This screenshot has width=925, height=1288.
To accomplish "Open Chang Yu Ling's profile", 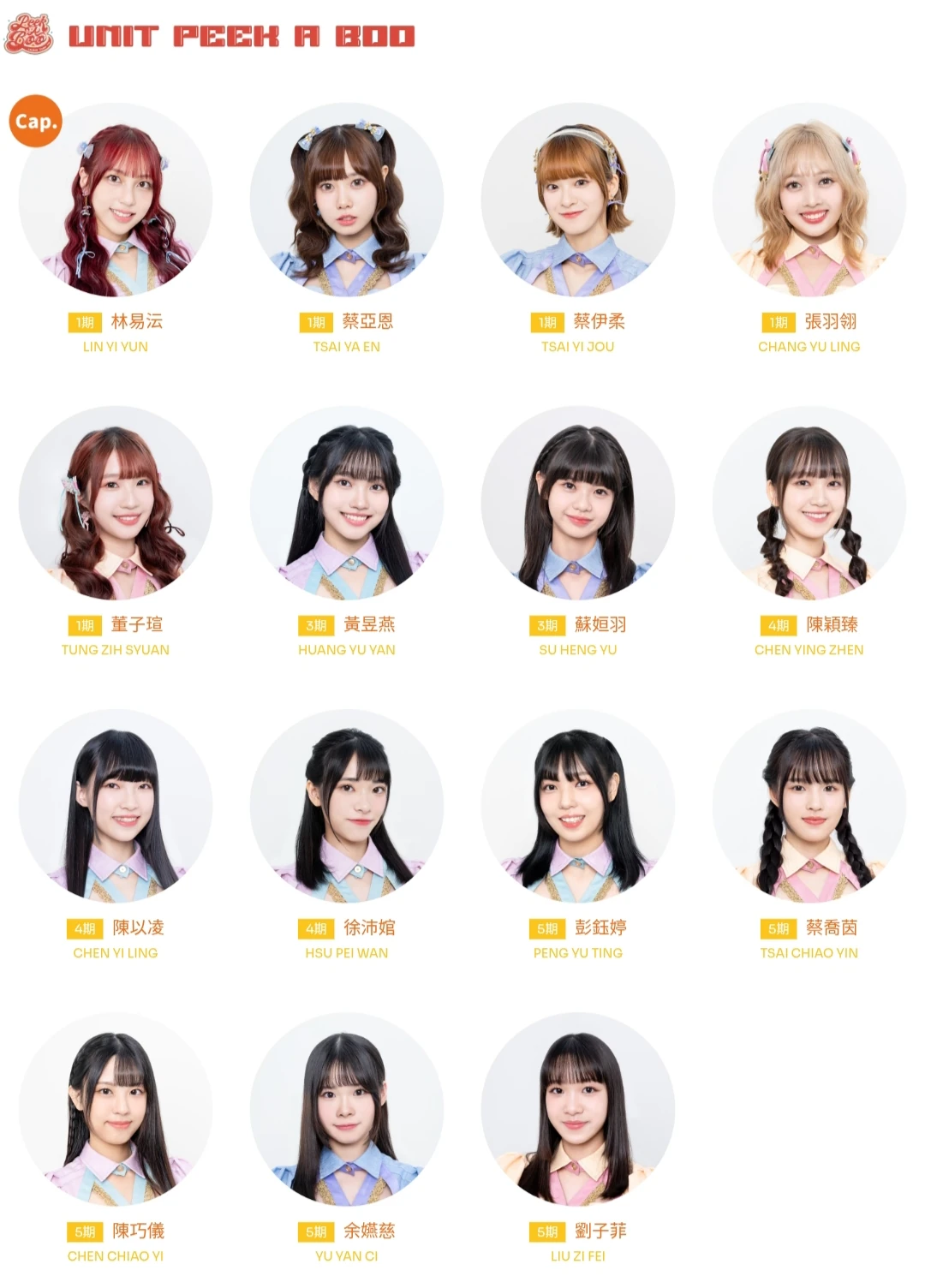I will pyautogui.click(x=809, y=200).
